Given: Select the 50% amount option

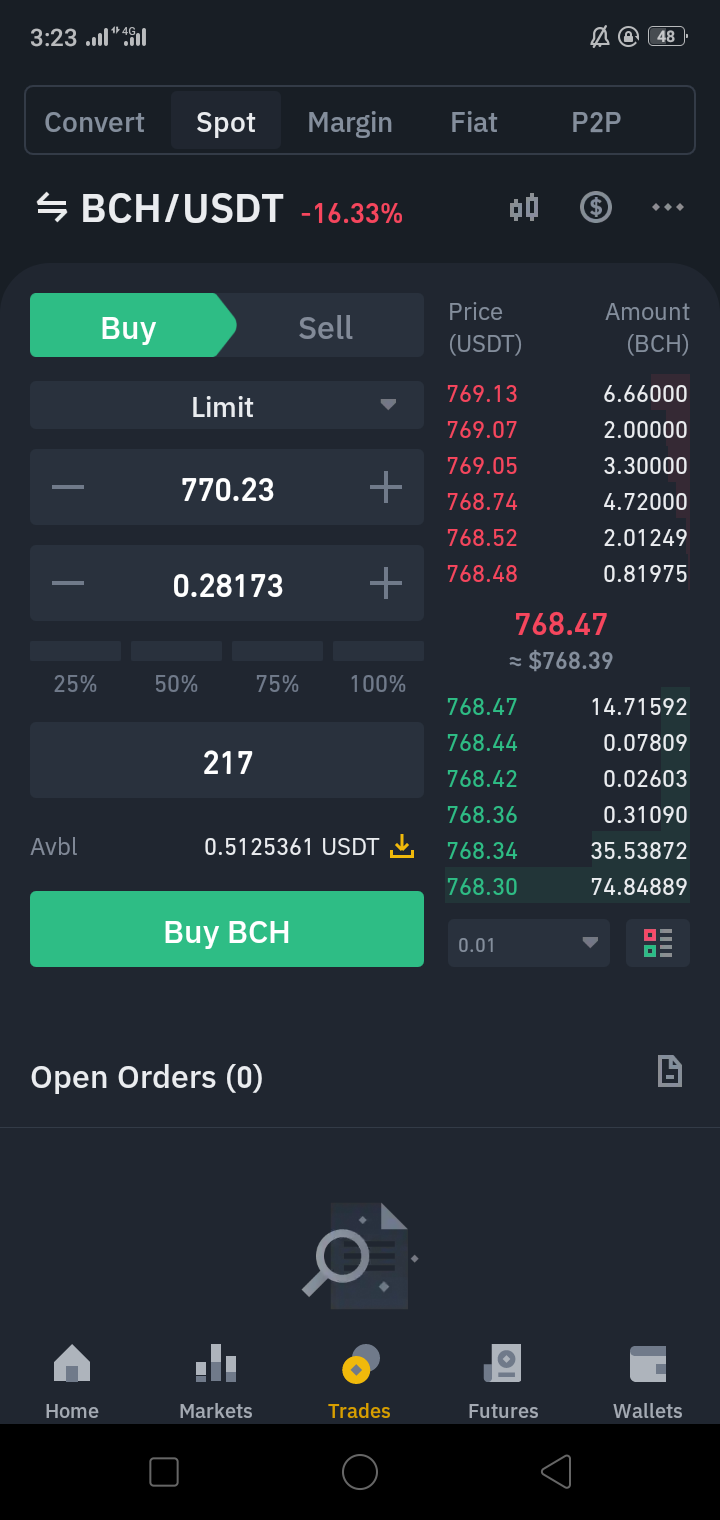Looking at the screenshot, I should click(176, 669).
